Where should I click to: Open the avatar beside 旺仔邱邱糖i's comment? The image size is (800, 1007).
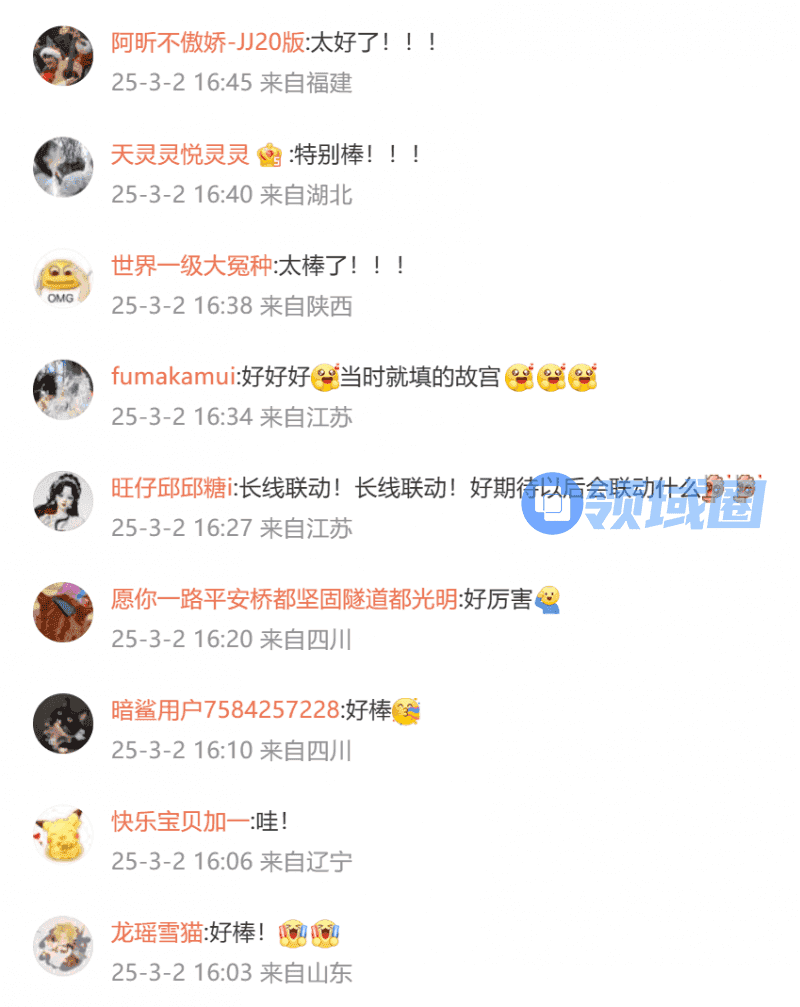(63, 501)
